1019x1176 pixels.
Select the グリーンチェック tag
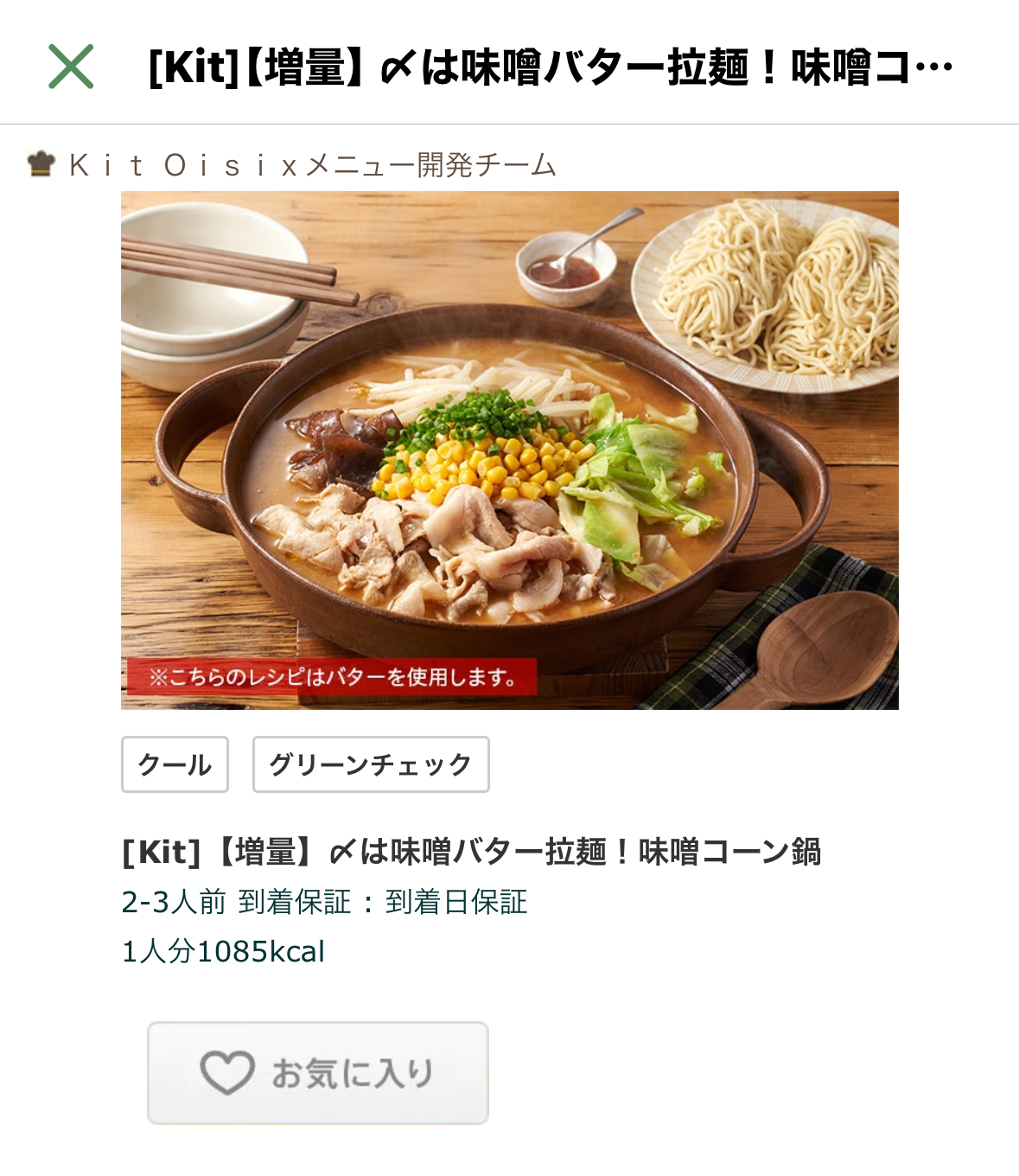370,764
